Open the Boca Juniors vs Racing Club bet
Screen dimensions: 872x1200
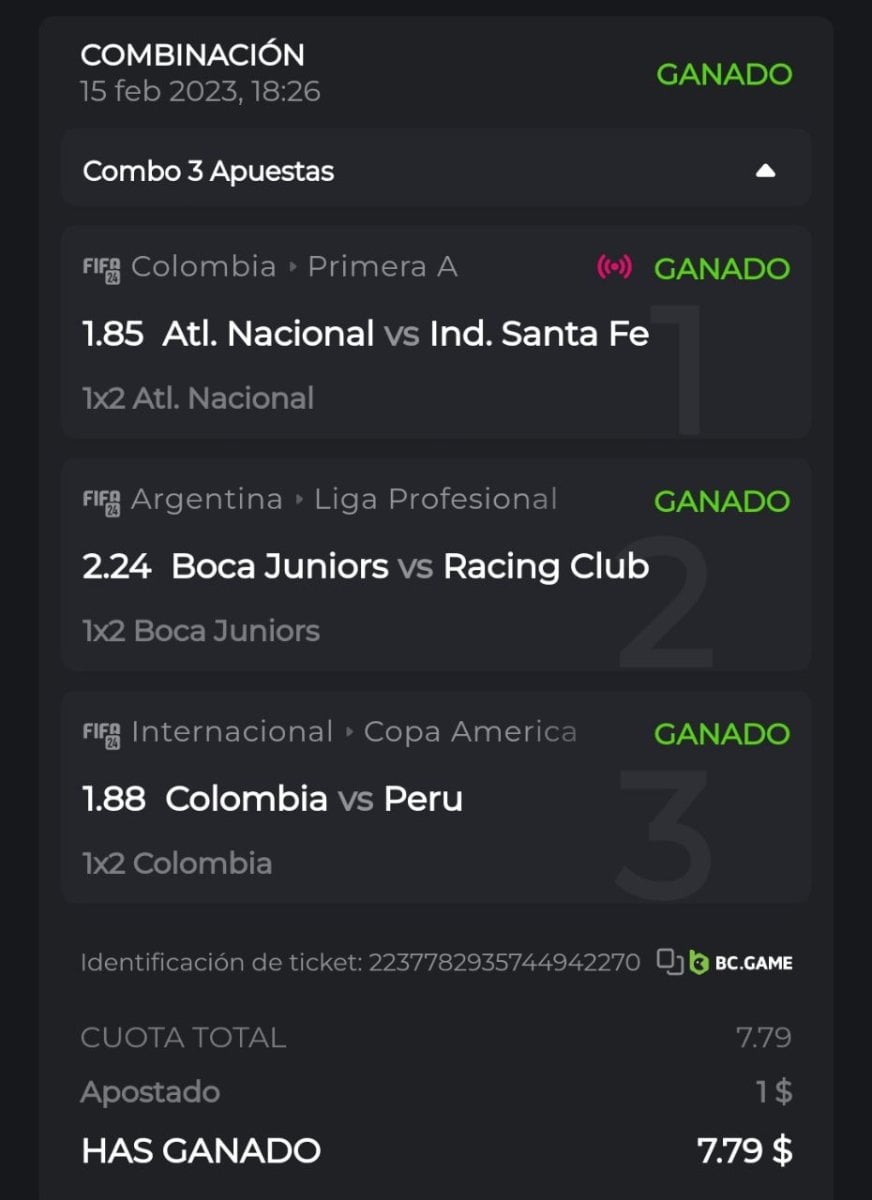point(366,567)
